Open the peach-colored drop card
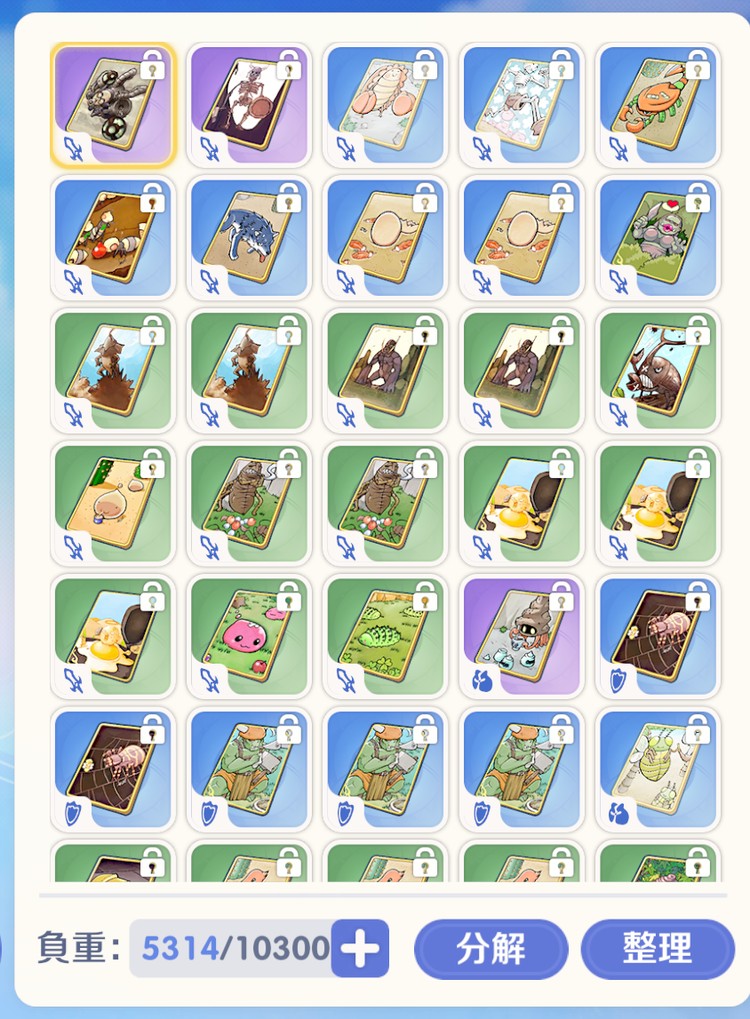 pos(113,503)
